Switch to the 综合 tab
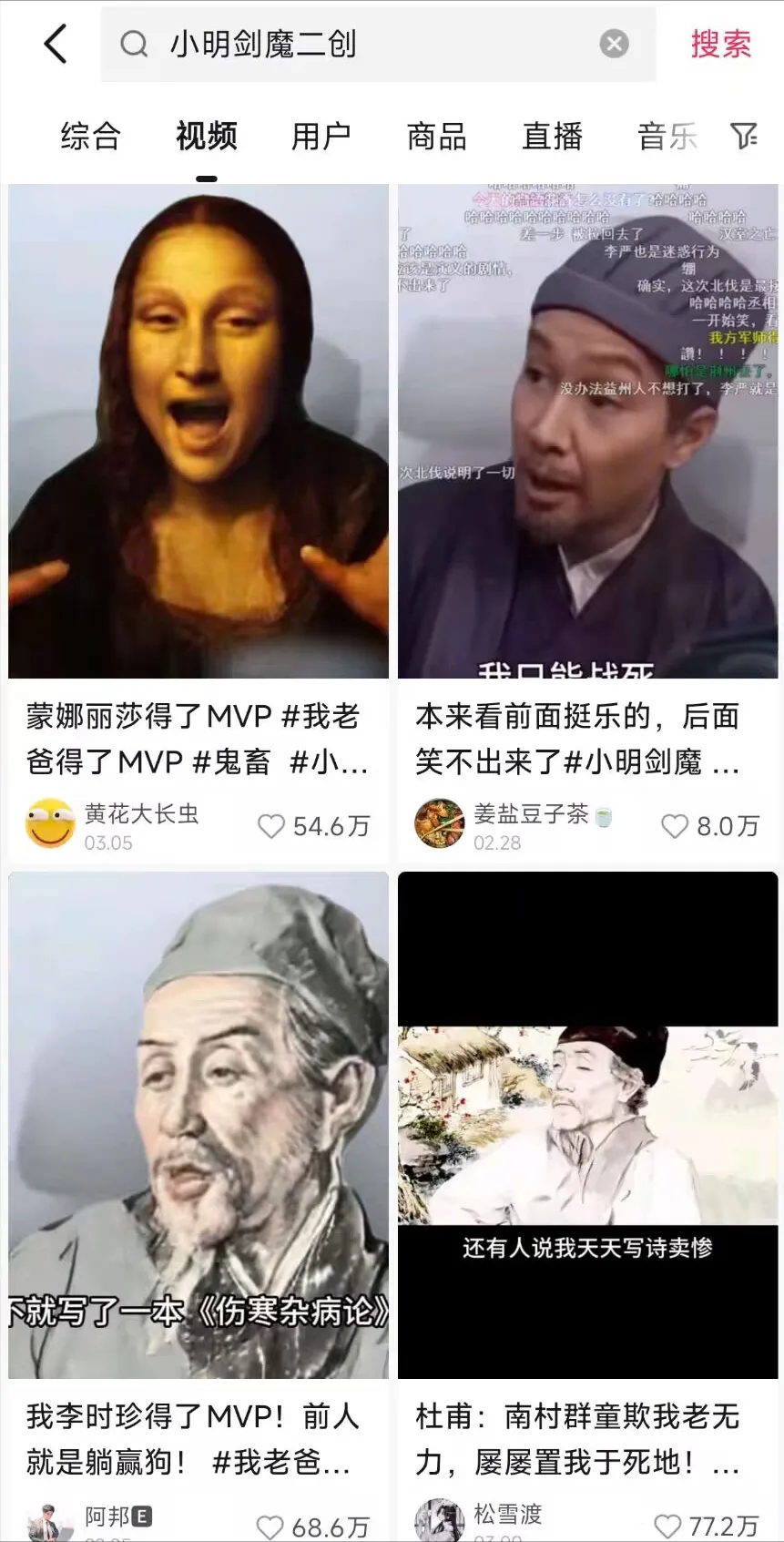 (x=90, y=137)
